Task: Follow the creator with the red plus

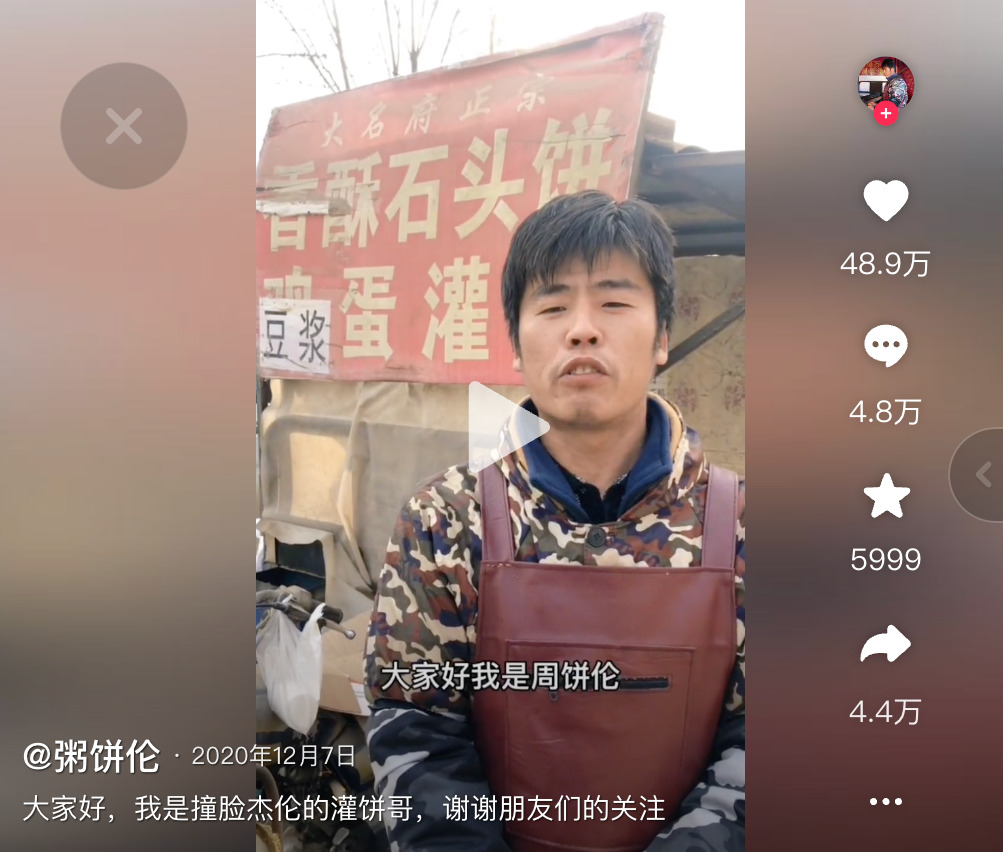Action: (885, 114)
